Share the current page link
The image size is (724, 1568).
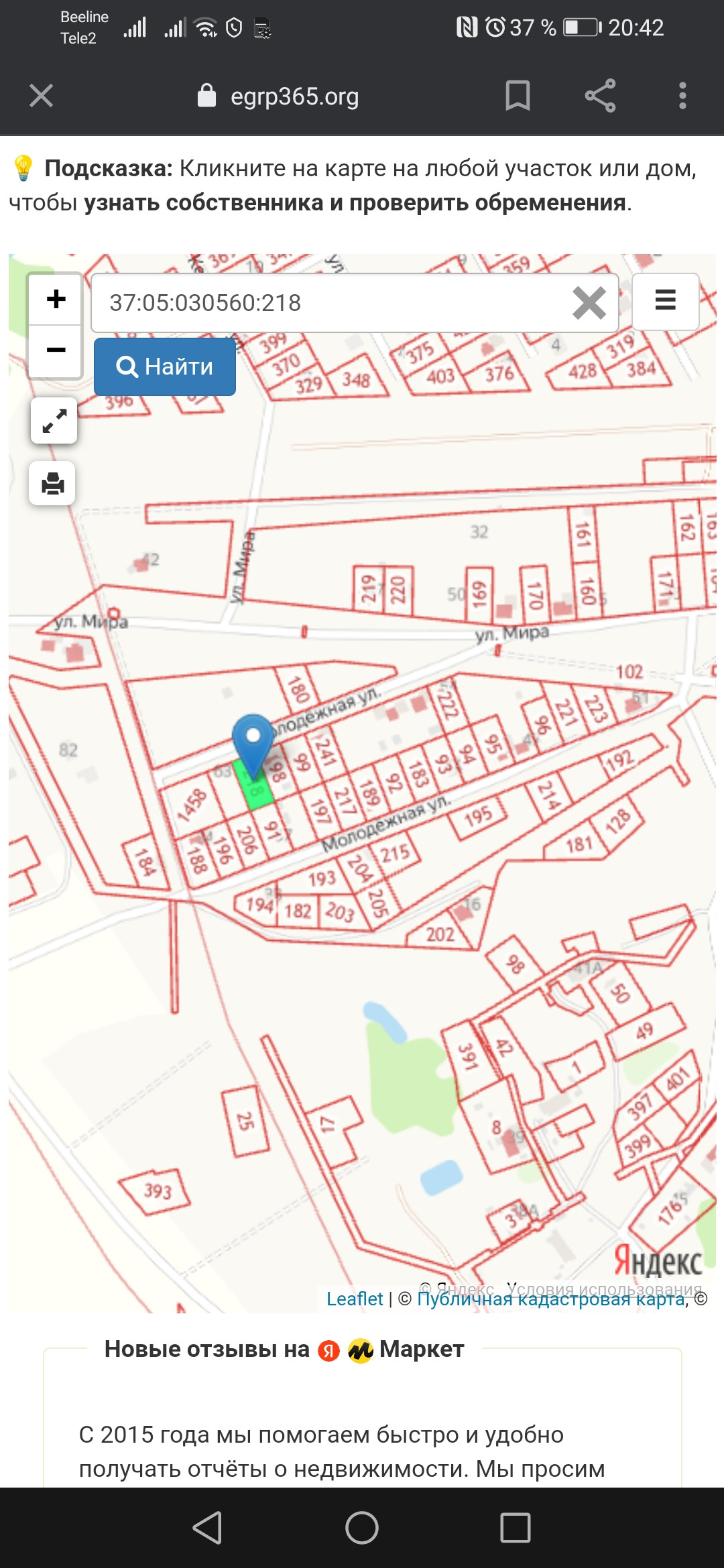600,96
